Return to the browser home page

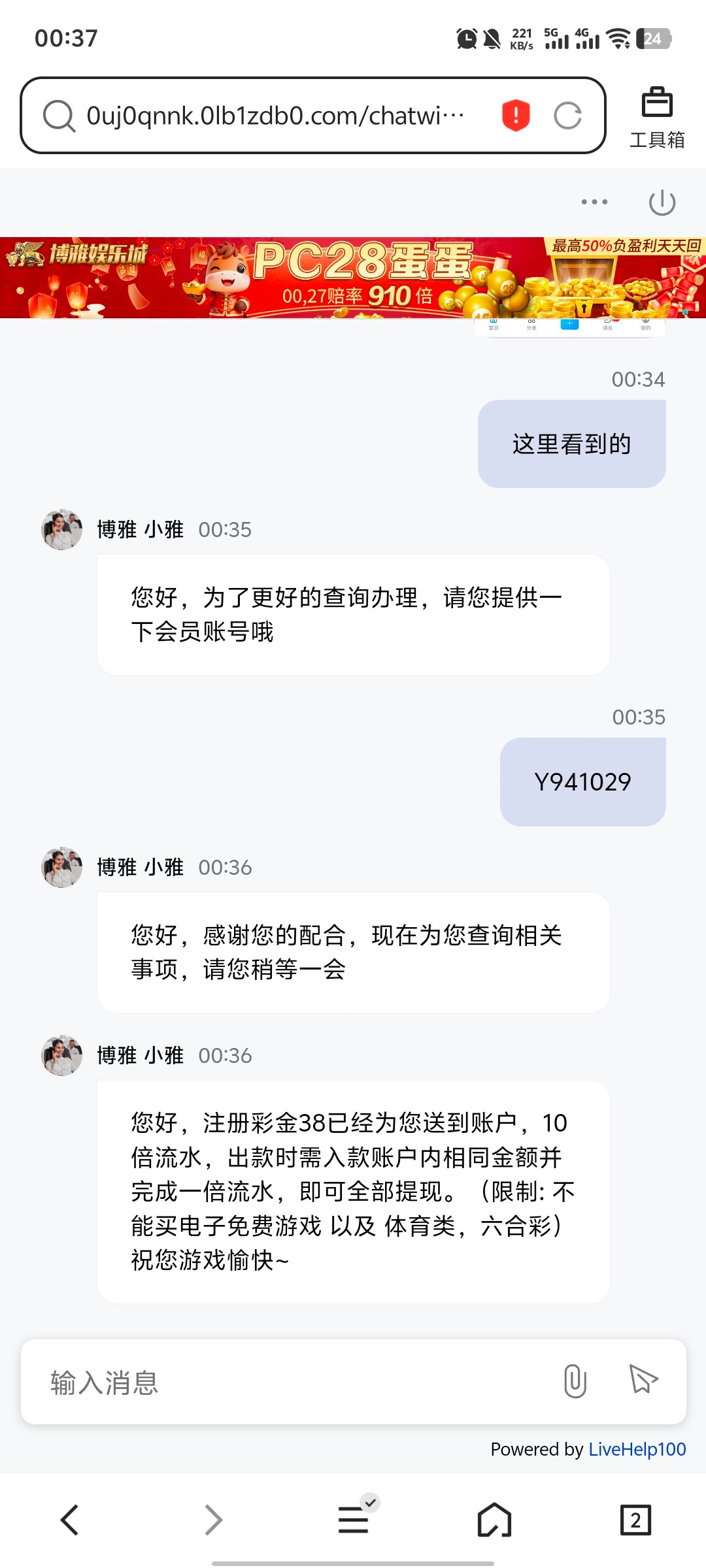(494, 1520)
